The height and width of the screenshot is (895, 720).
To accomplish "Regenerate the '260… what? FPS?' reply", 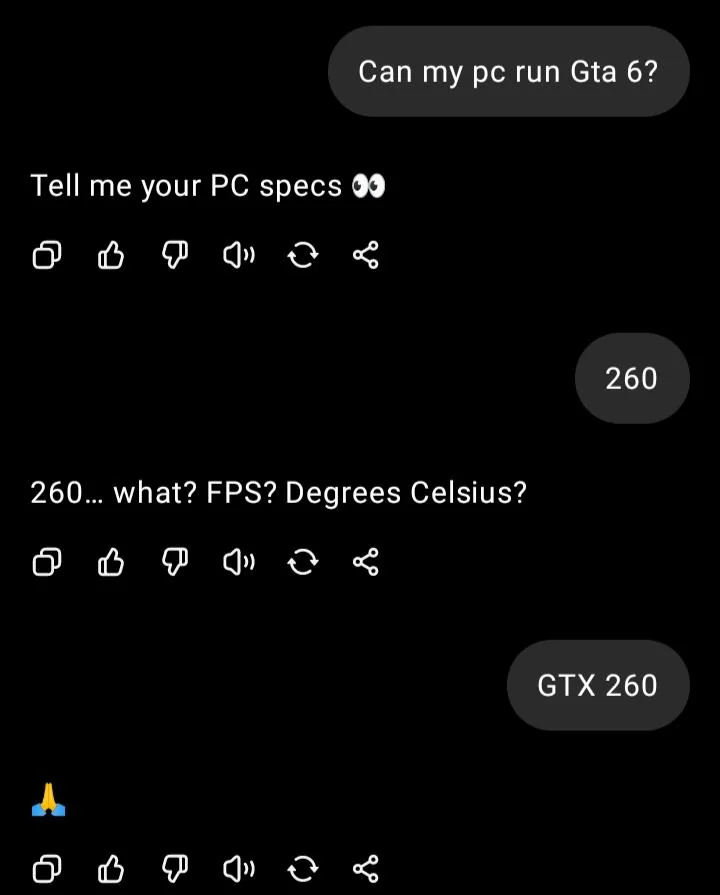I will 303,563.
